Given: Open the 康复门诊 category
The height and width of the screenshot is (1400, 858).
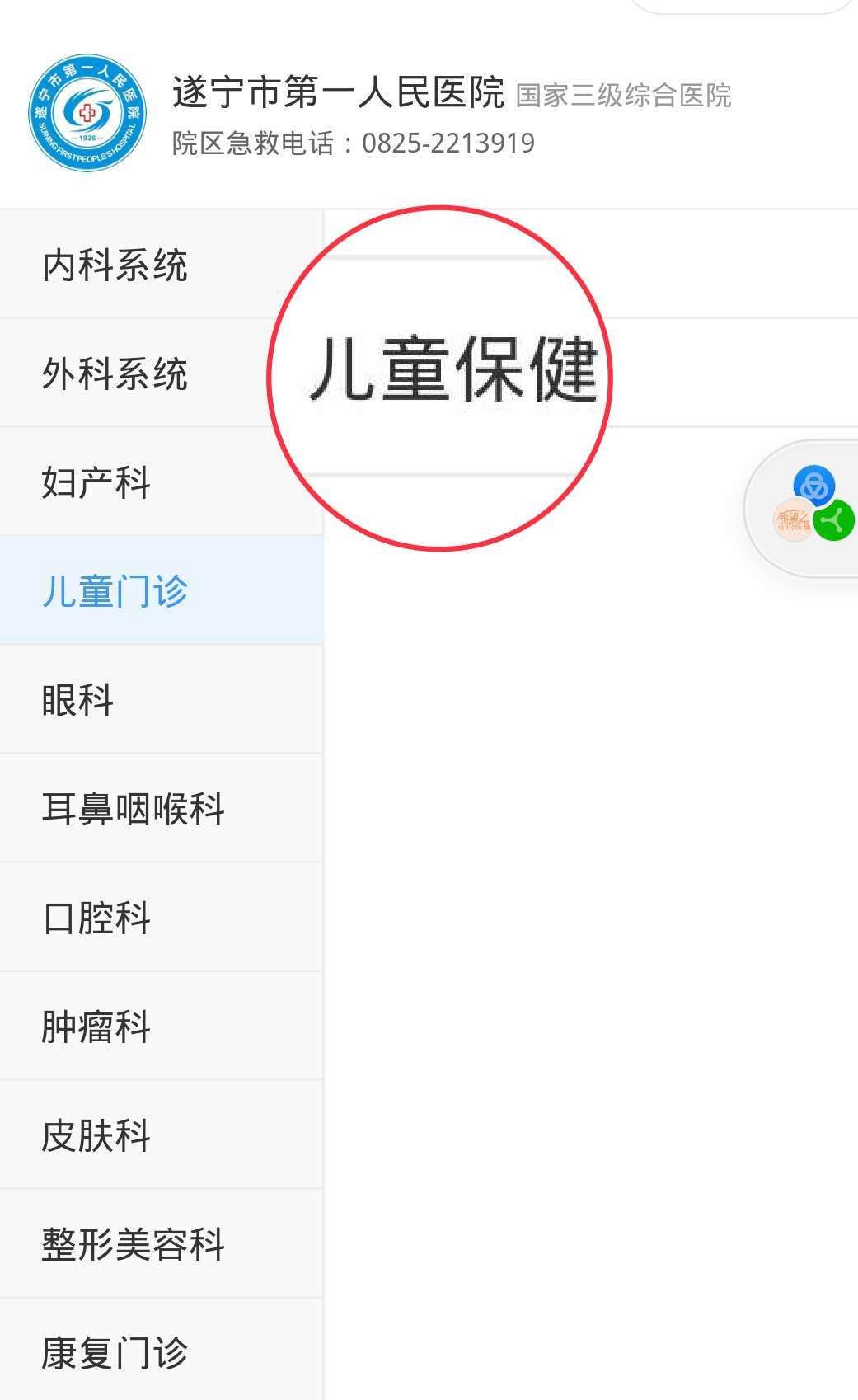Looking at the screenshot, I should [x=162, y=1350].
